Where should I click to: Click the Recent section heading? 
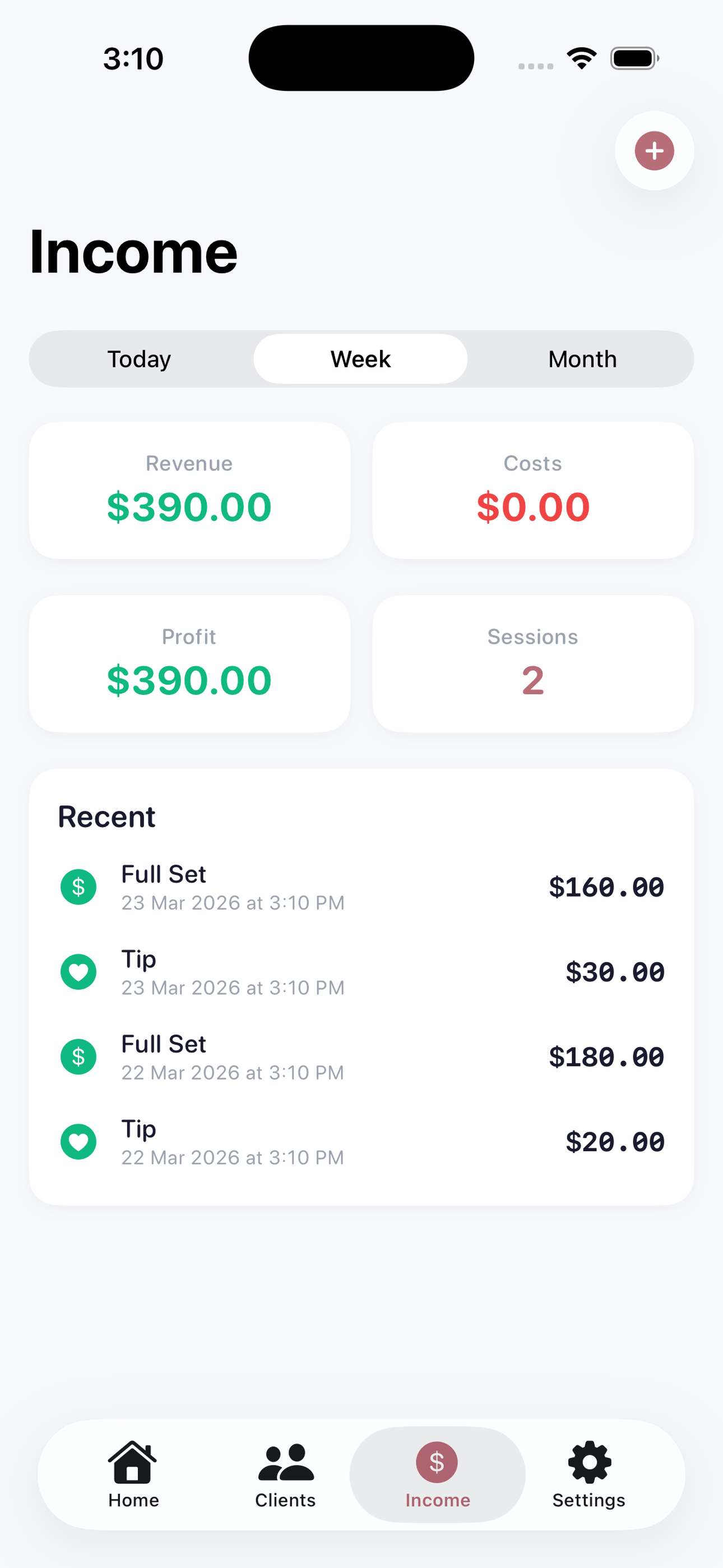coord(106,815)
